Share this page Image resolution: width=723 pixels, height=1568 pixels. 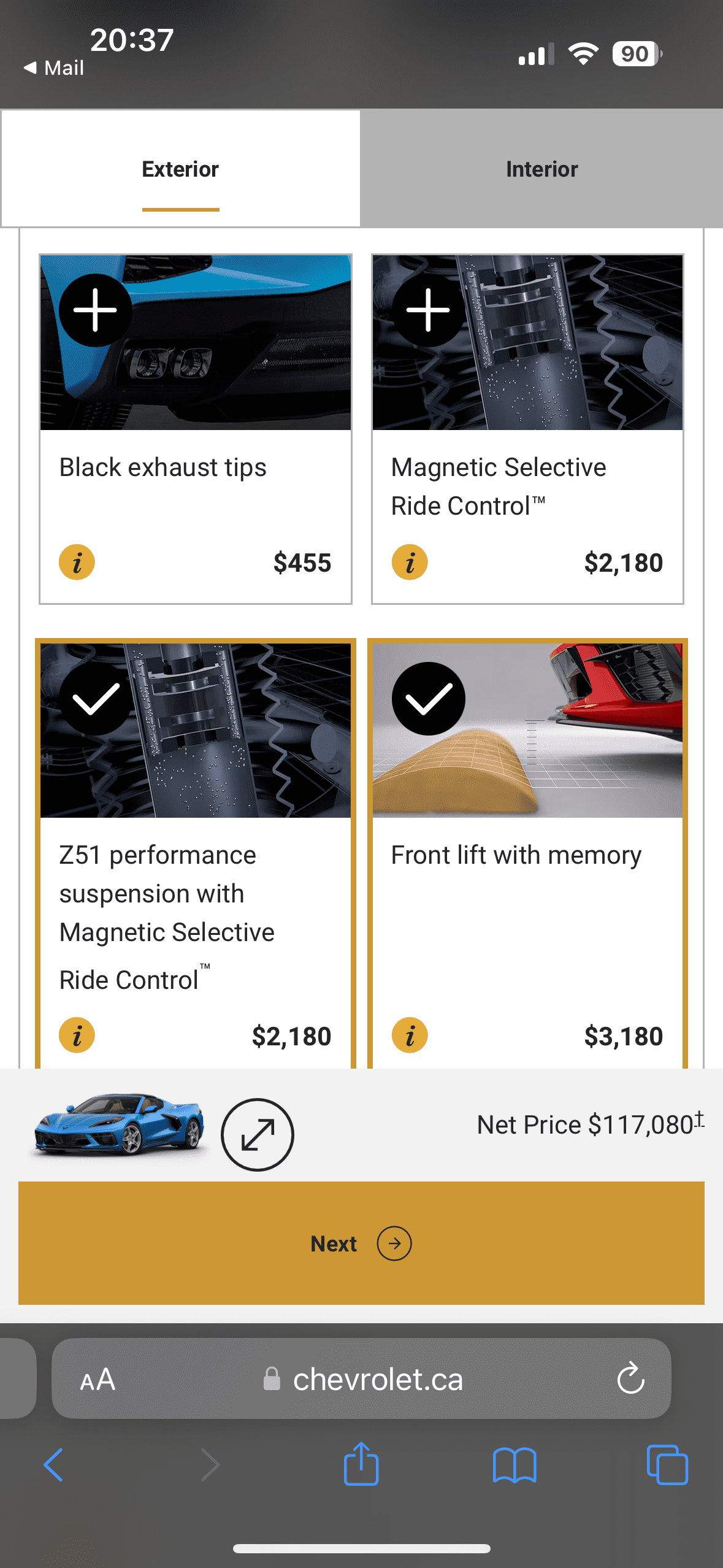[x=361, y=1465]
